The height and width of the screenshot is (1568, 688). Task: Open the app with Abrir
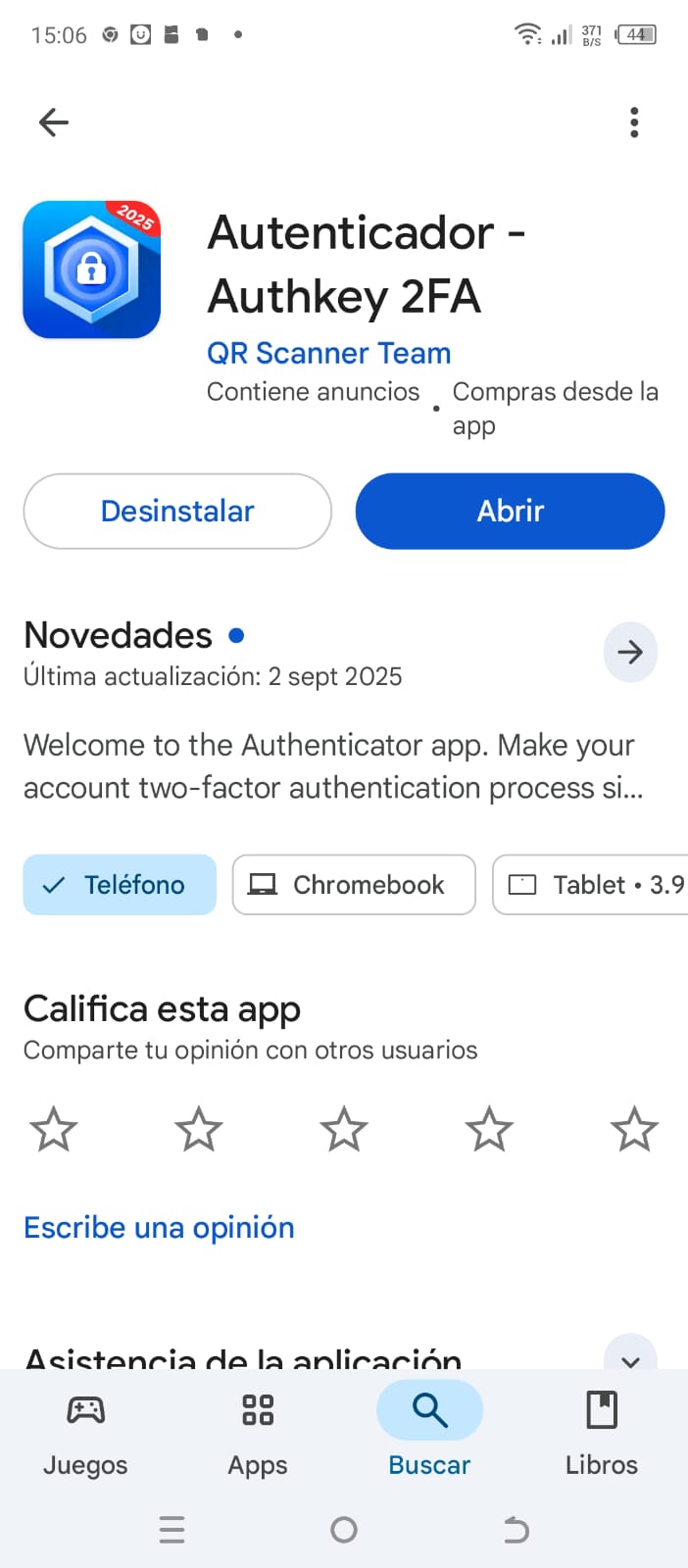click(510, 511)
